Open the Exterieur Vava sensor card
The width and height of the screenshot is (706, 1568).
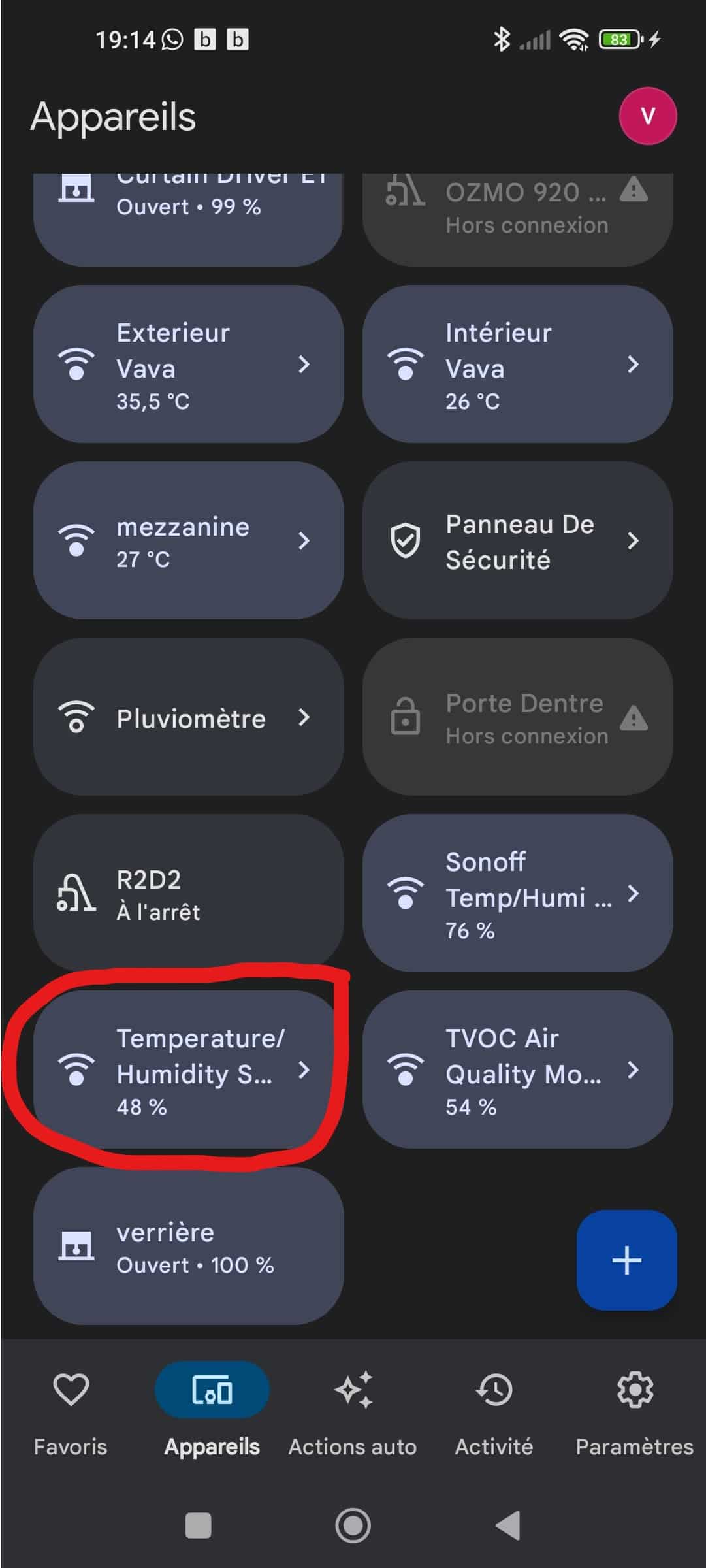(x=188, y=364)
